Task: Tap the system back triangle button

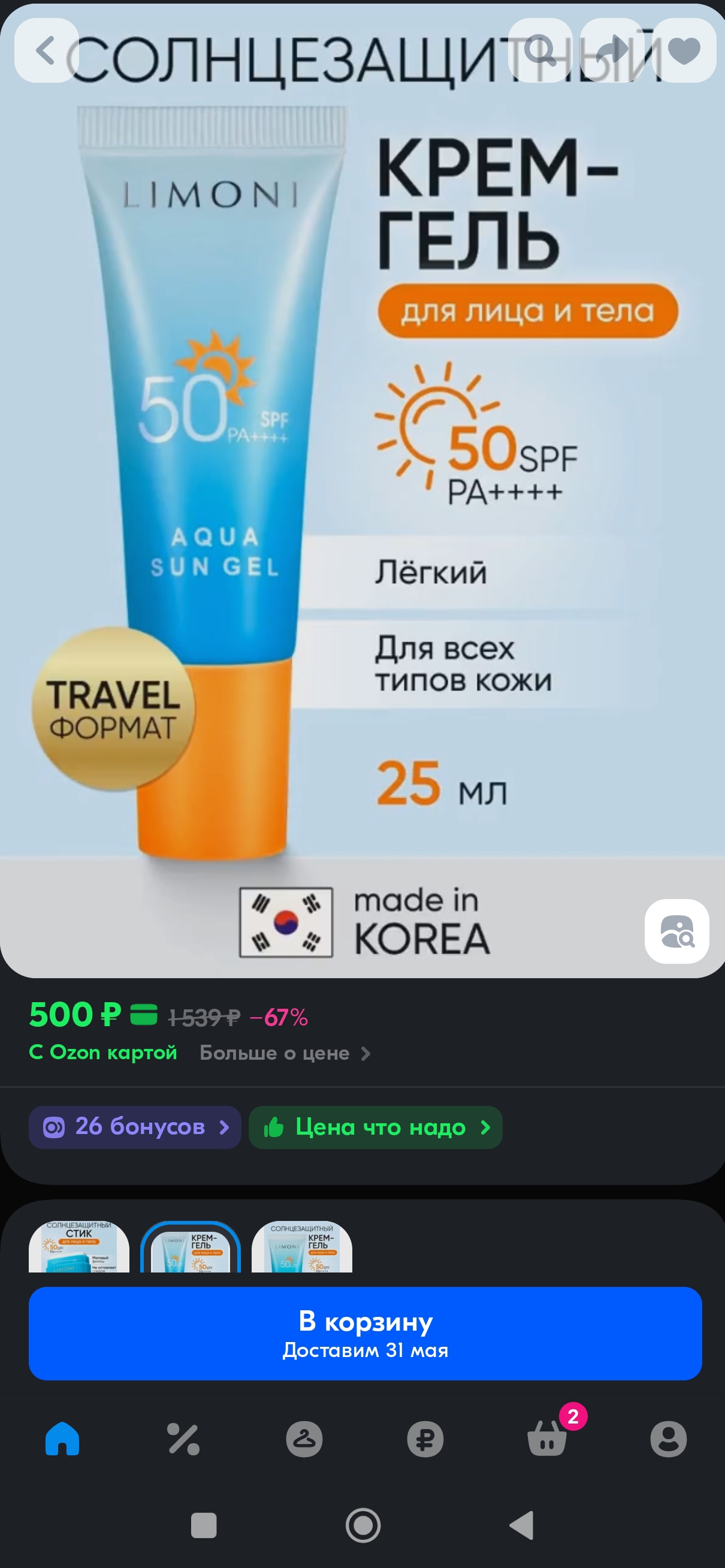Action: [x=522, y=1525]
